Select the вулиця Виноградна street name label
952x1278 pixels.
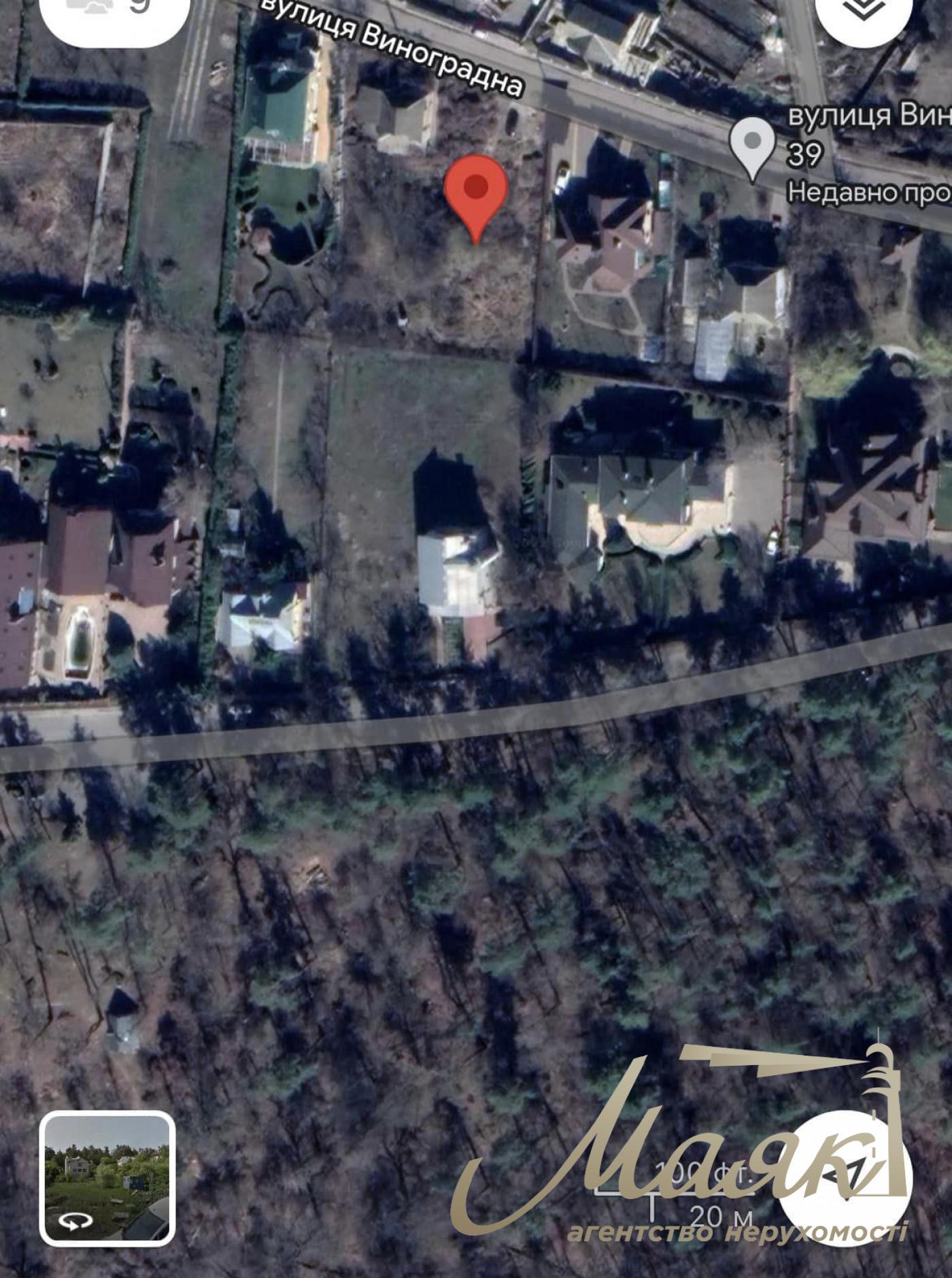point(396,48)
